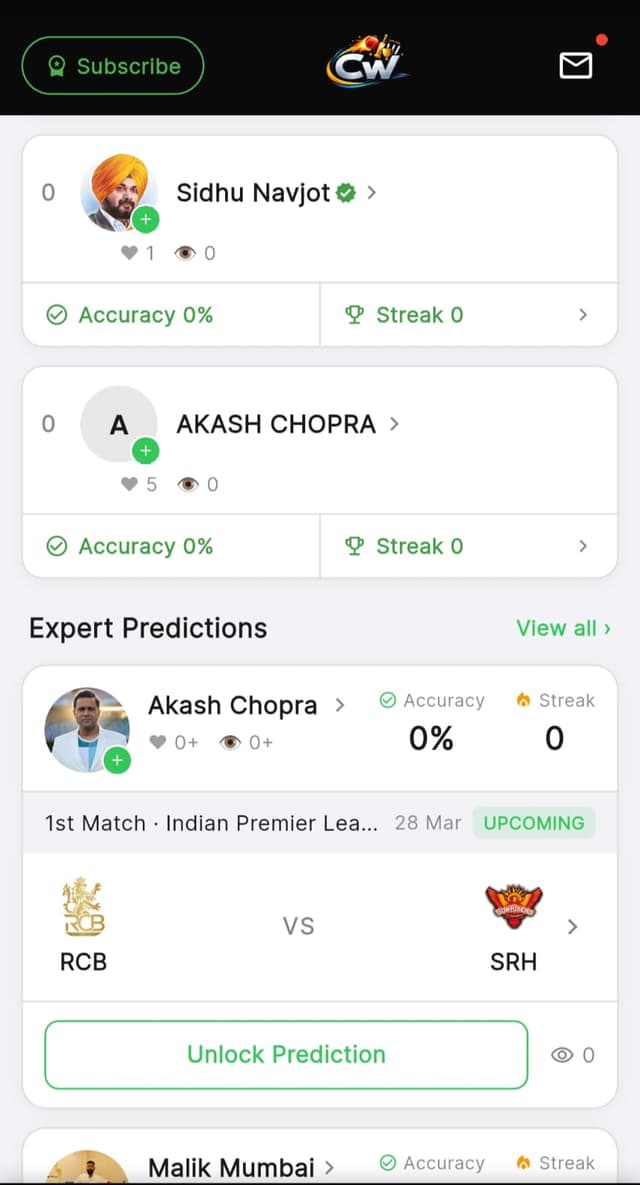The height and width of the screenshot is (1185, 640).
Task: Tap the Subscribe button
Action: click(113, 66)
